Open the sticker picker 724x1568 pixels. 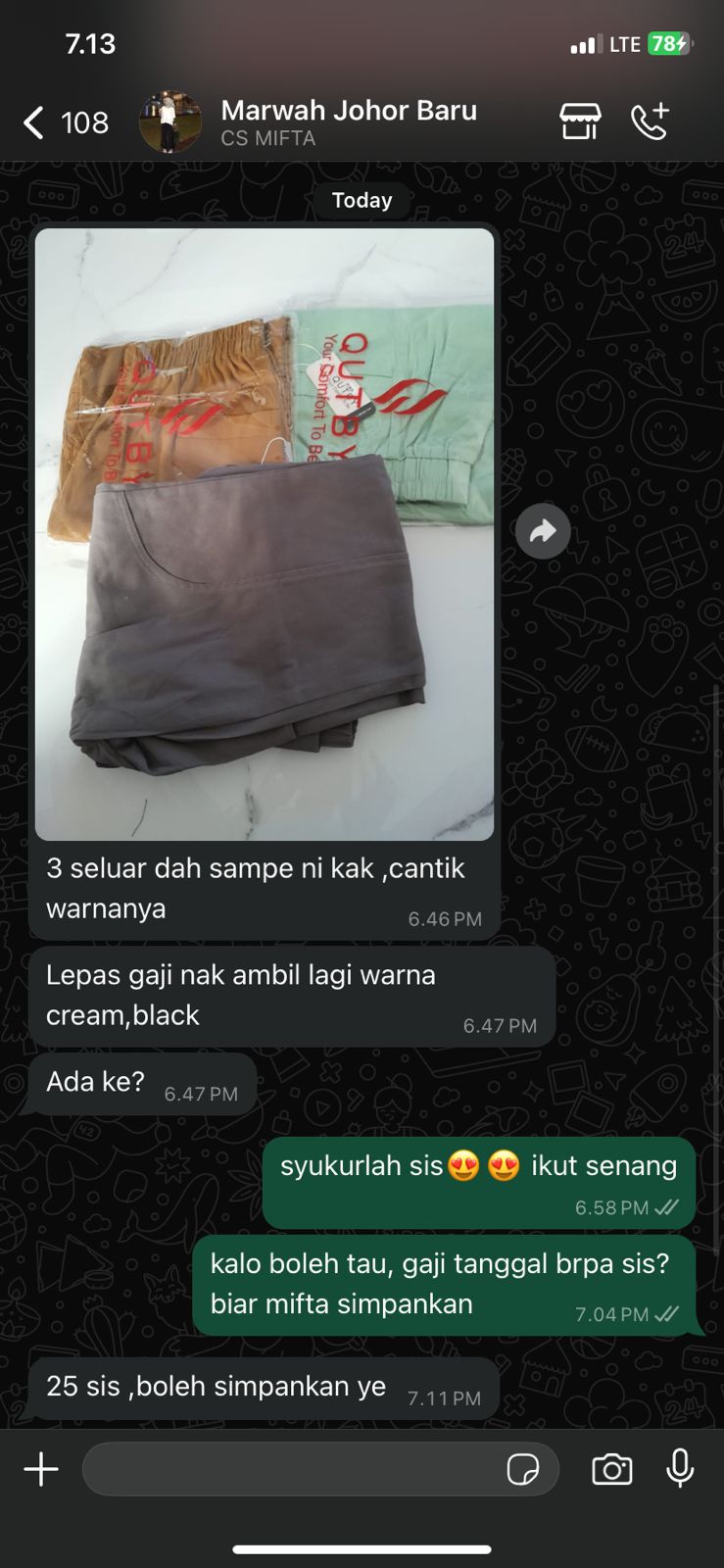coord(523,1469)
